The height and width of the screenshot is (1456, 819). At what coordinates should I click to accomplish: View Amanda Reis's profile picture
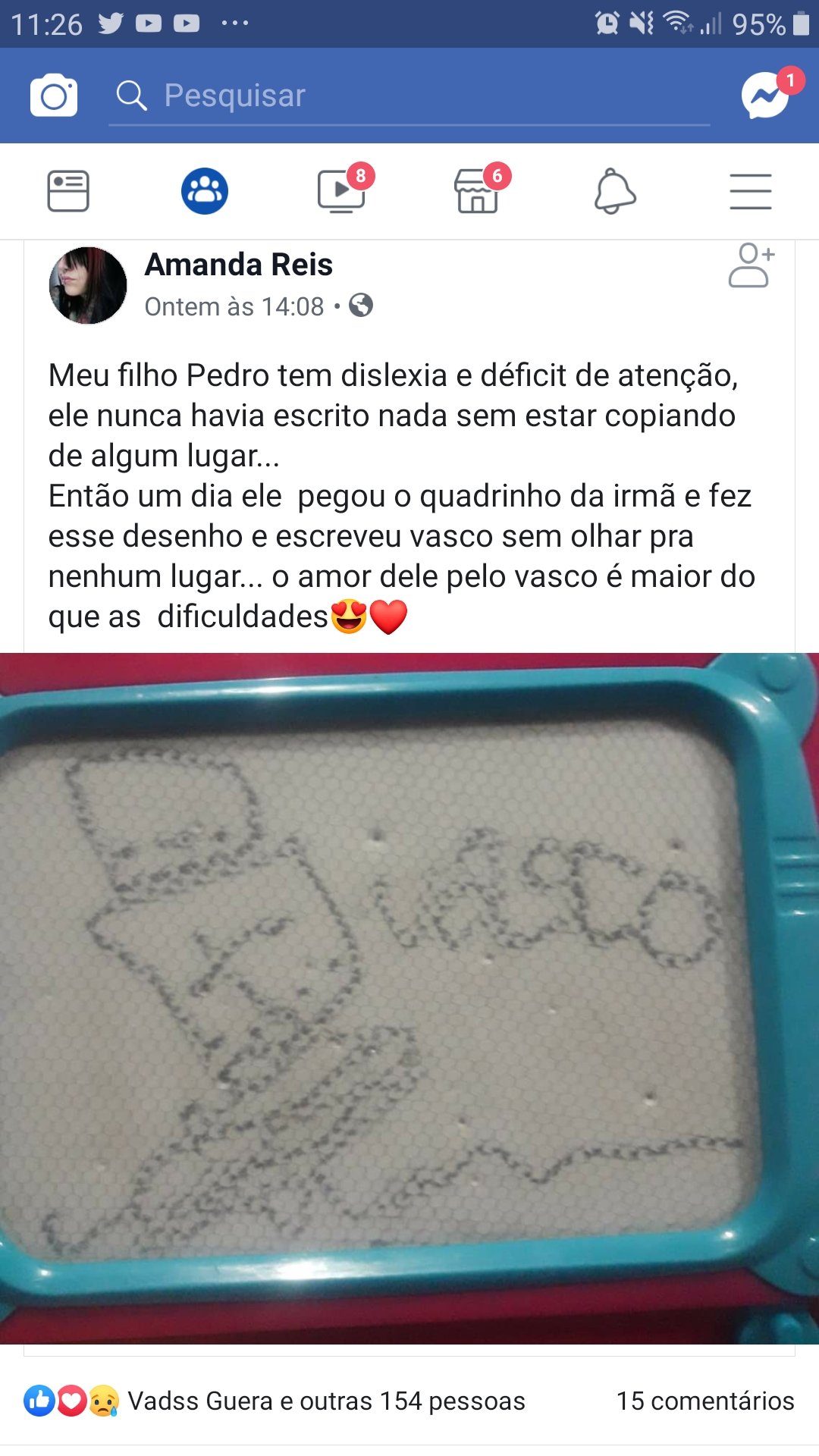click(88, 286)
